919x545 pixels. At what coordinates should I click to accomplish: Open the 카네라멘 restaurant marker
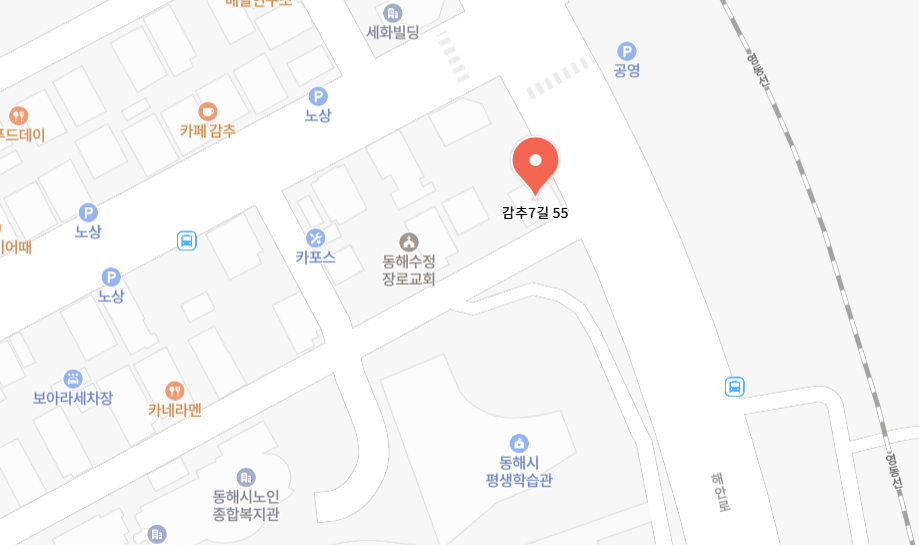[x=175, y=391]
